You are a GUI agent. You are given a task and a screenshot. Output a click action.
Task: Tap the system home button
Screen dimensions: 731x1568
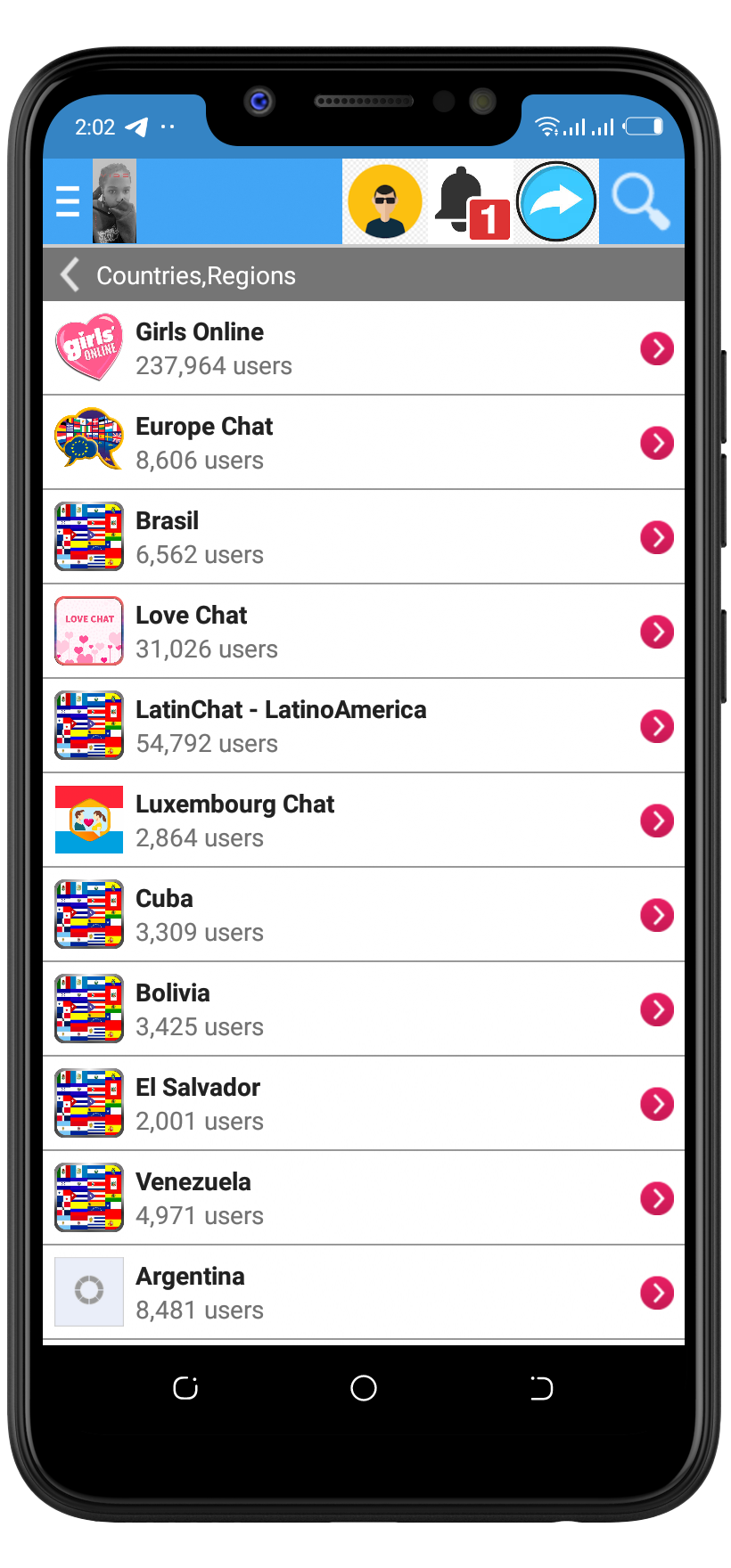[x=364, y=1388]
